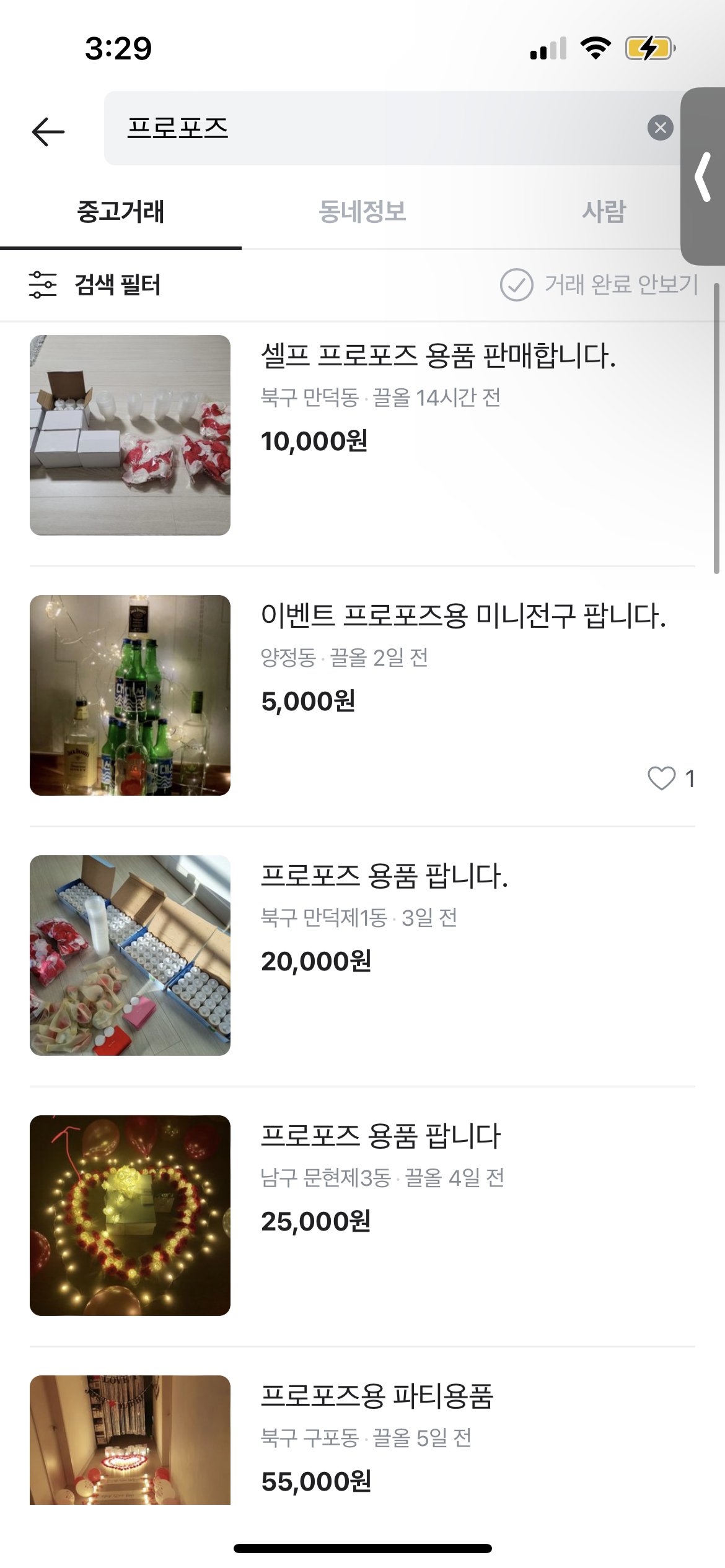Screen dimensions: 725x1568
Task: Expand the gray side panel arrow handle
Action: click(x=703, y=177)
